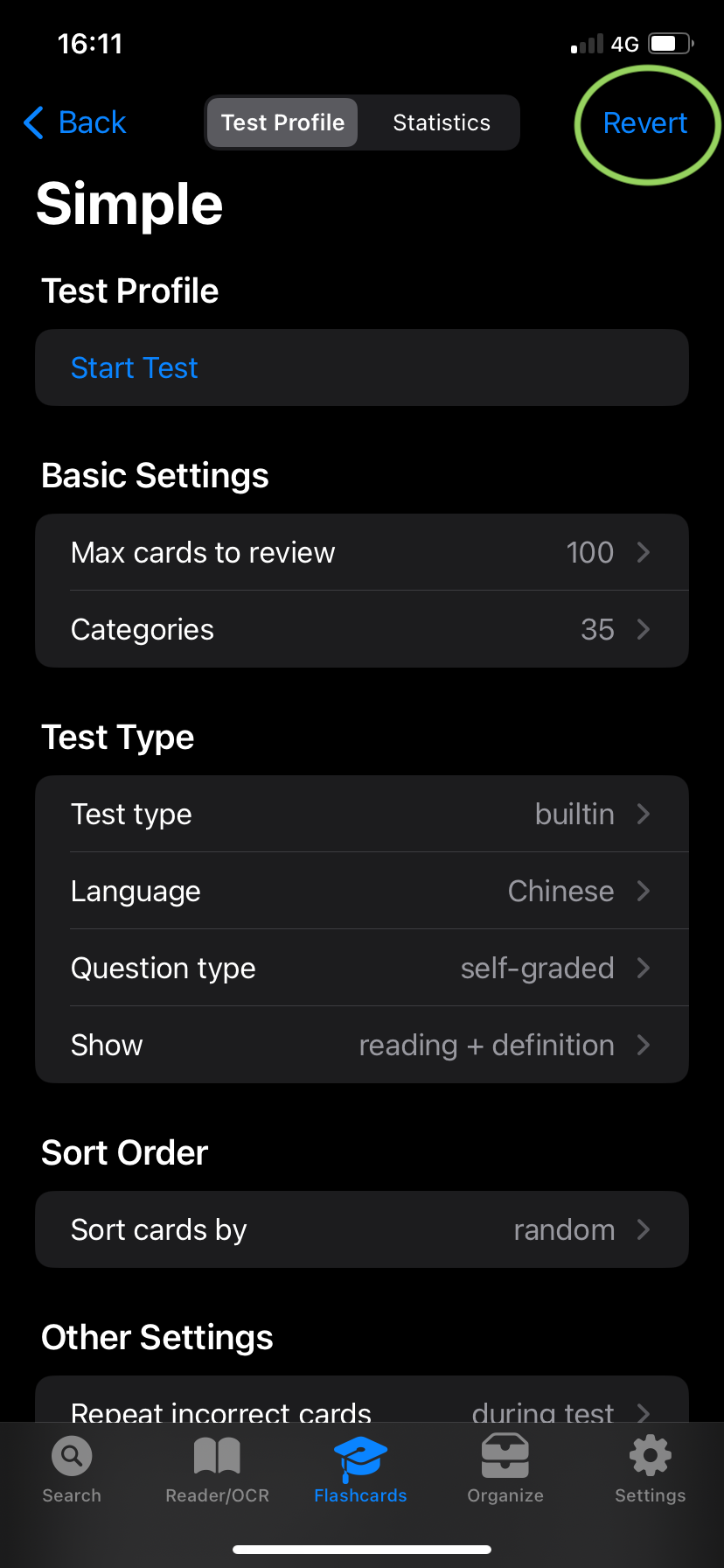Viewport: 724px width, 1568px height.
Task: Start the flashcard test
Action: [135, 367]
